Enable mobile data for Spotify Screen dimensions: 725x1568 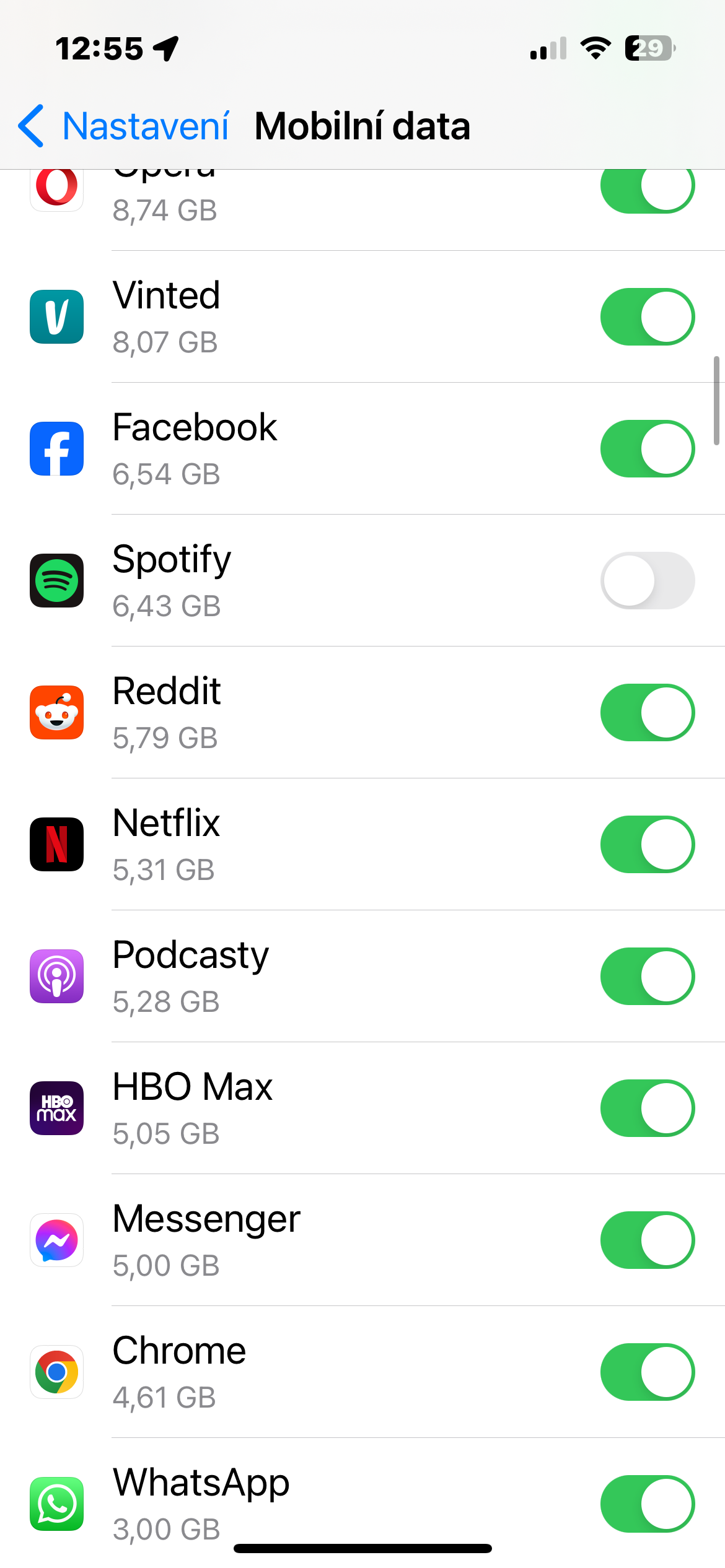[x=647, y=581]
